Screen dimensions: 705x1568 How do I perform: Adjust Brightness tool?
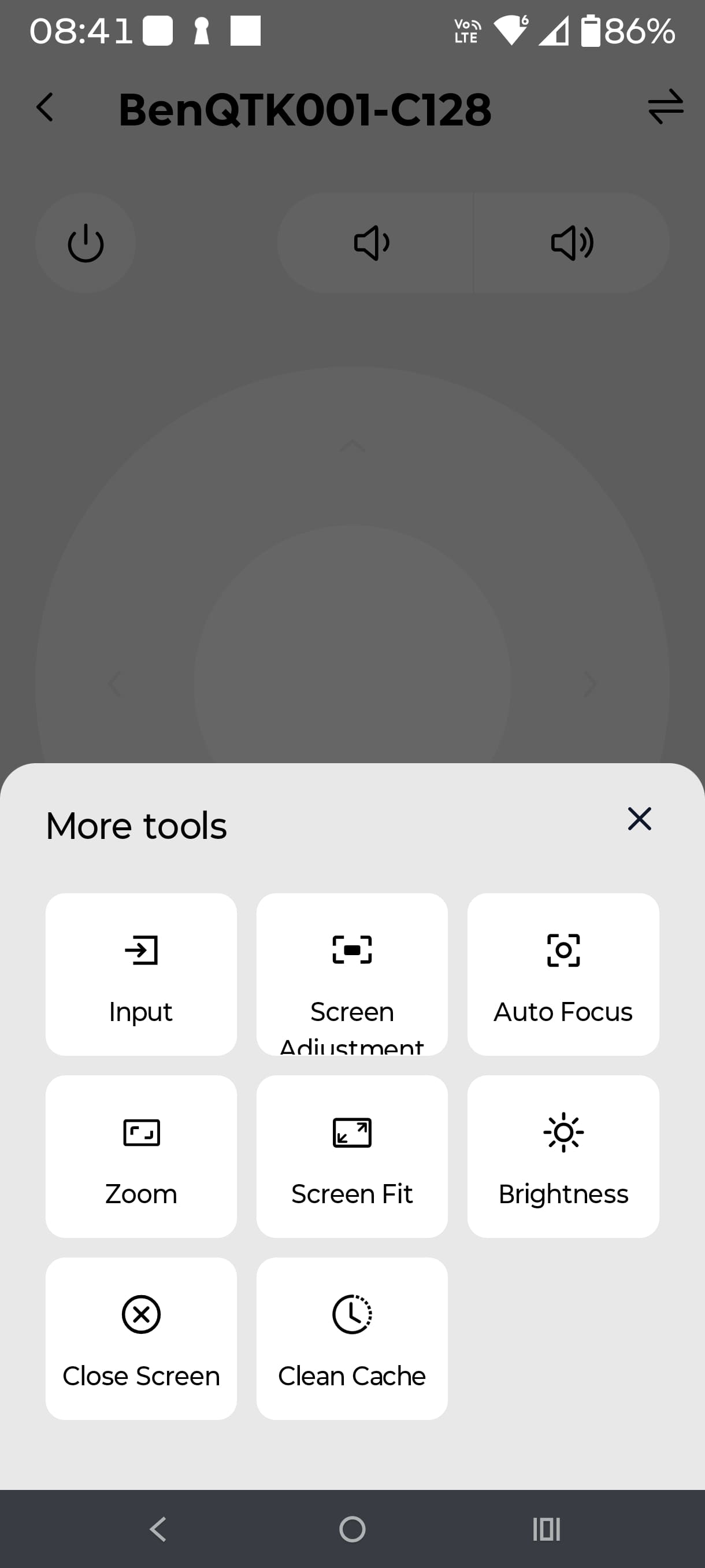click(x=563, y=1156)
